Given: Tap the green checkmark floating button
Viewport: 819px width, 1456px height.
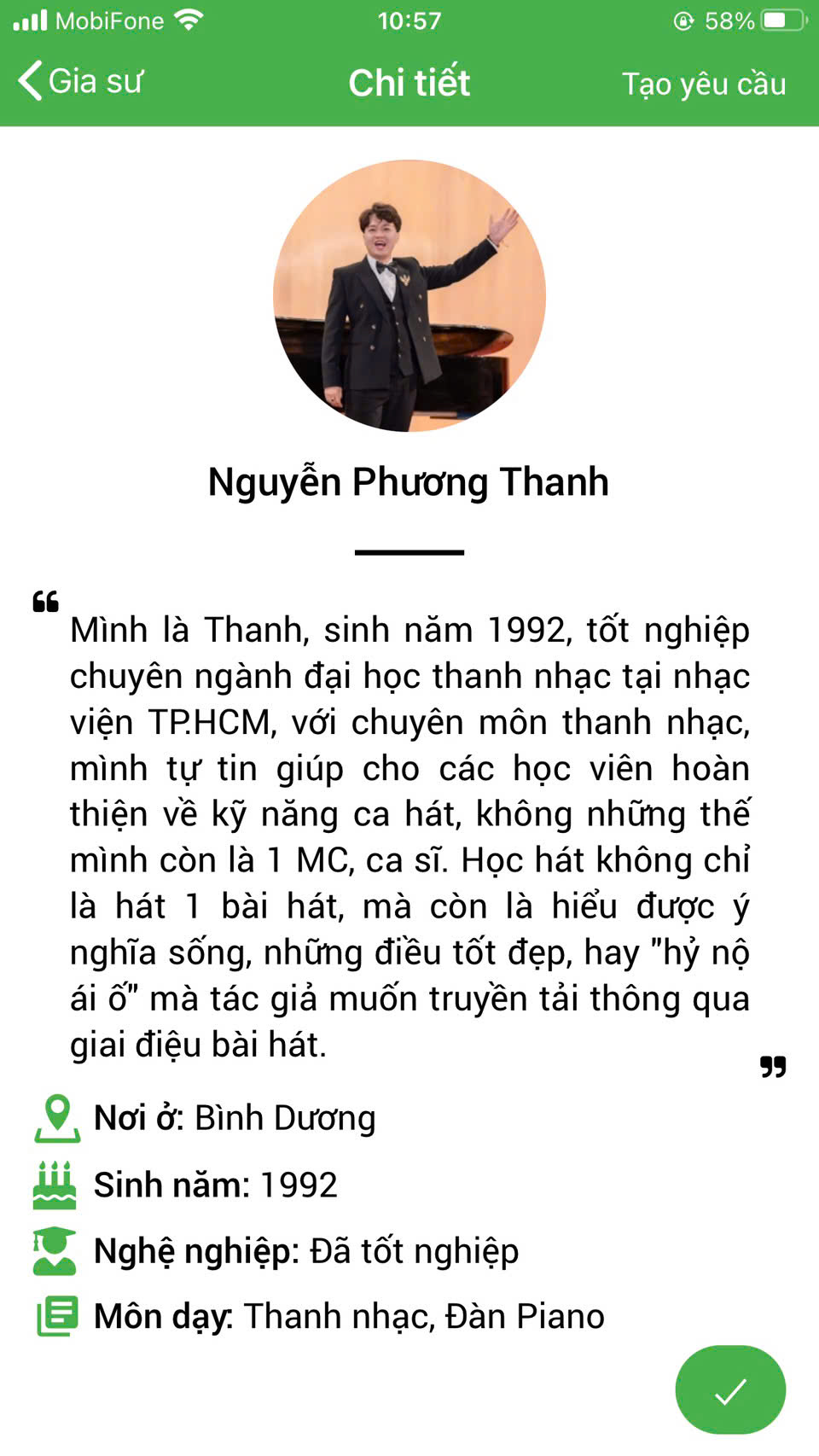Looking at the screenshot, I should pos(730,1391).
